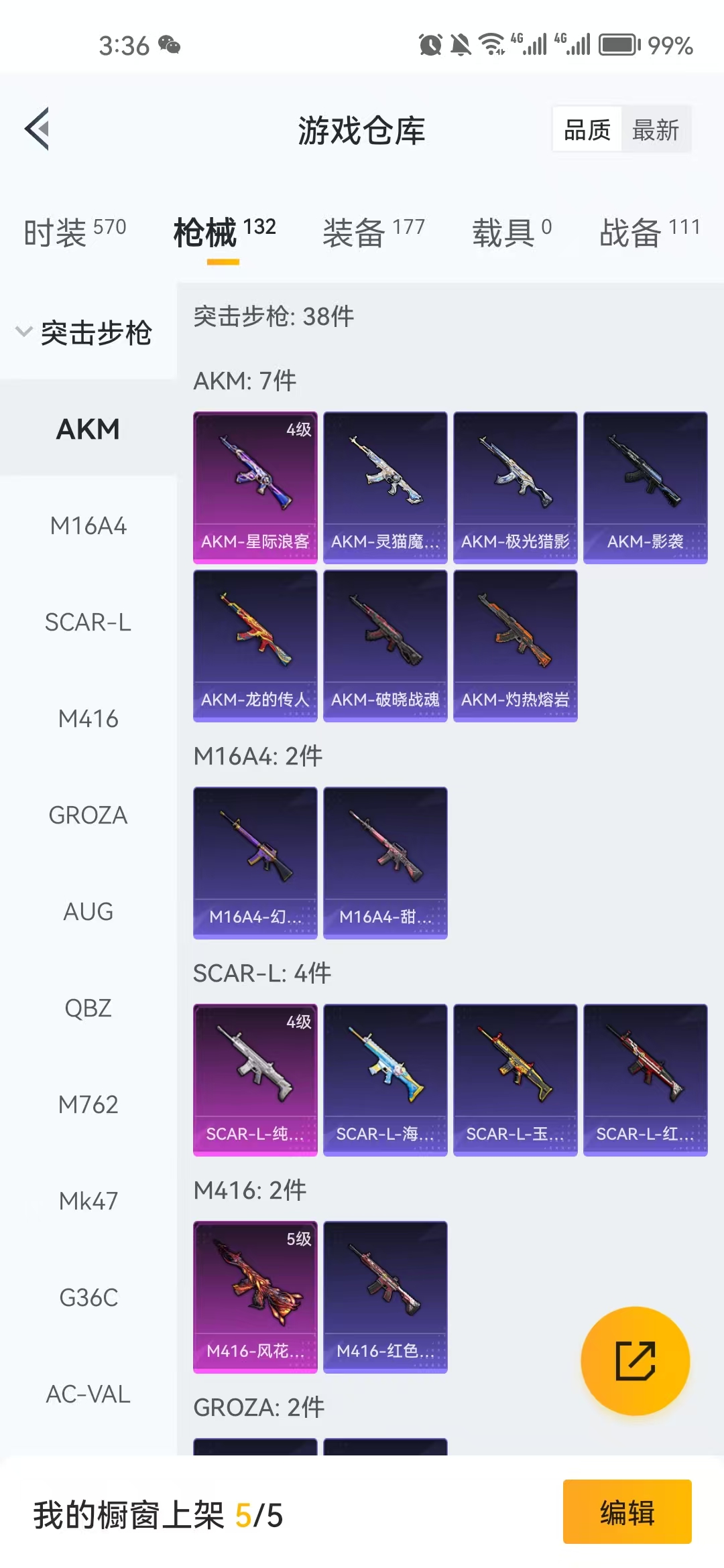Select M762 in the side list
This screenshot has width=724, height=1568.
[x=88, y=1105]
